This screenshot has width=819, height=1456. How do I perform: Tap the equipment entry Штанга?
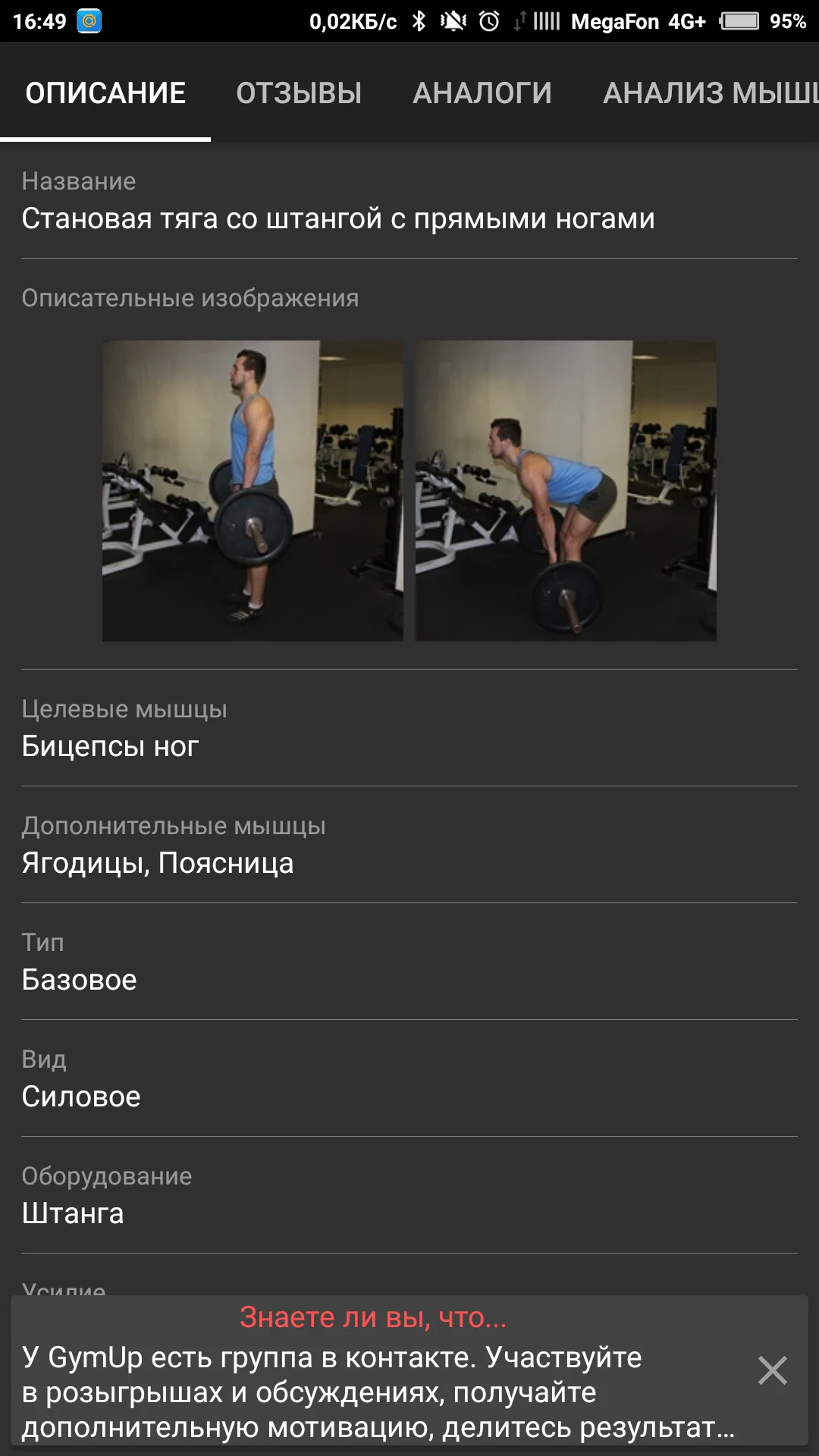(74, 1213)
